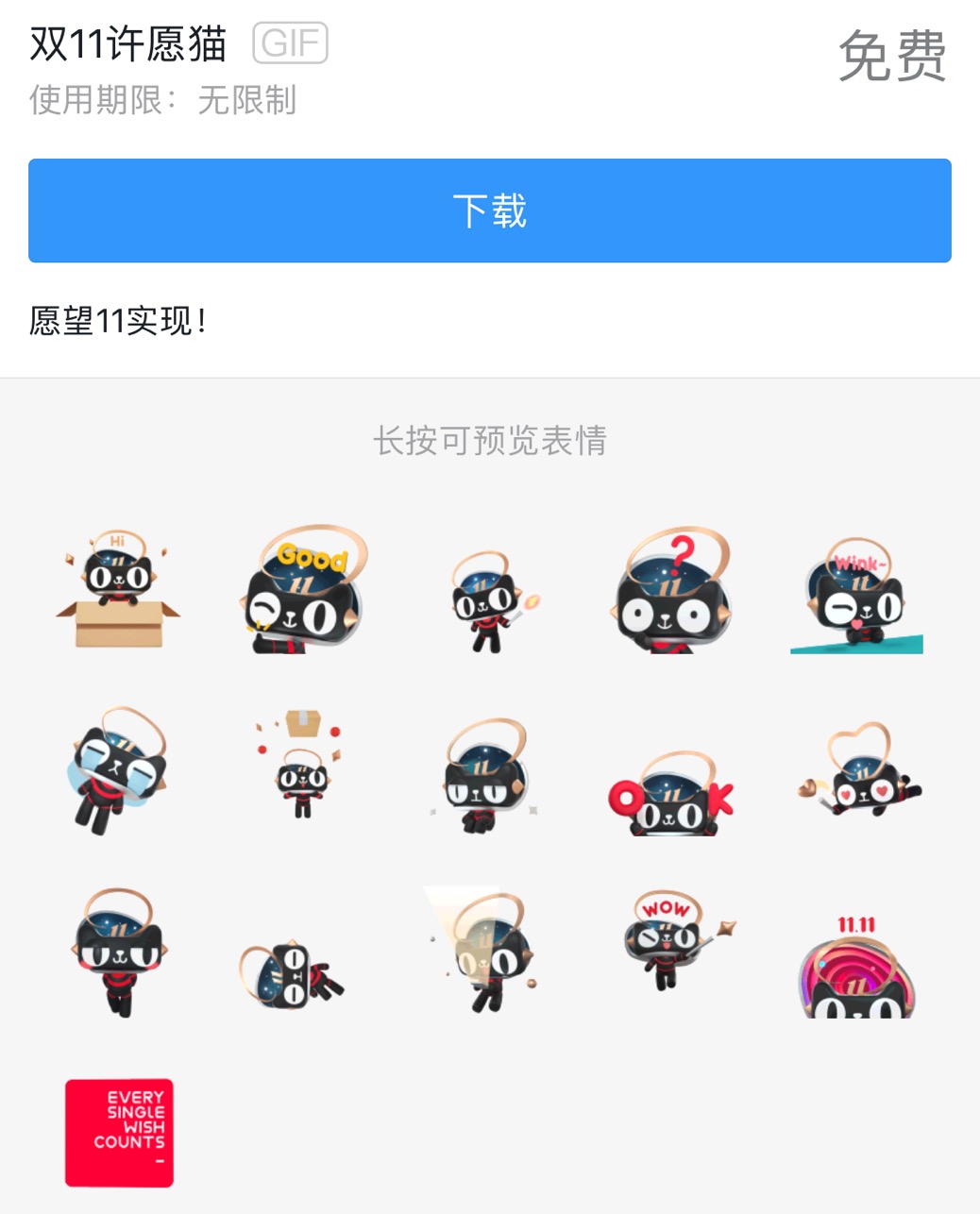Select the Good sticker

pyautogui.click(x=302, y=590)
